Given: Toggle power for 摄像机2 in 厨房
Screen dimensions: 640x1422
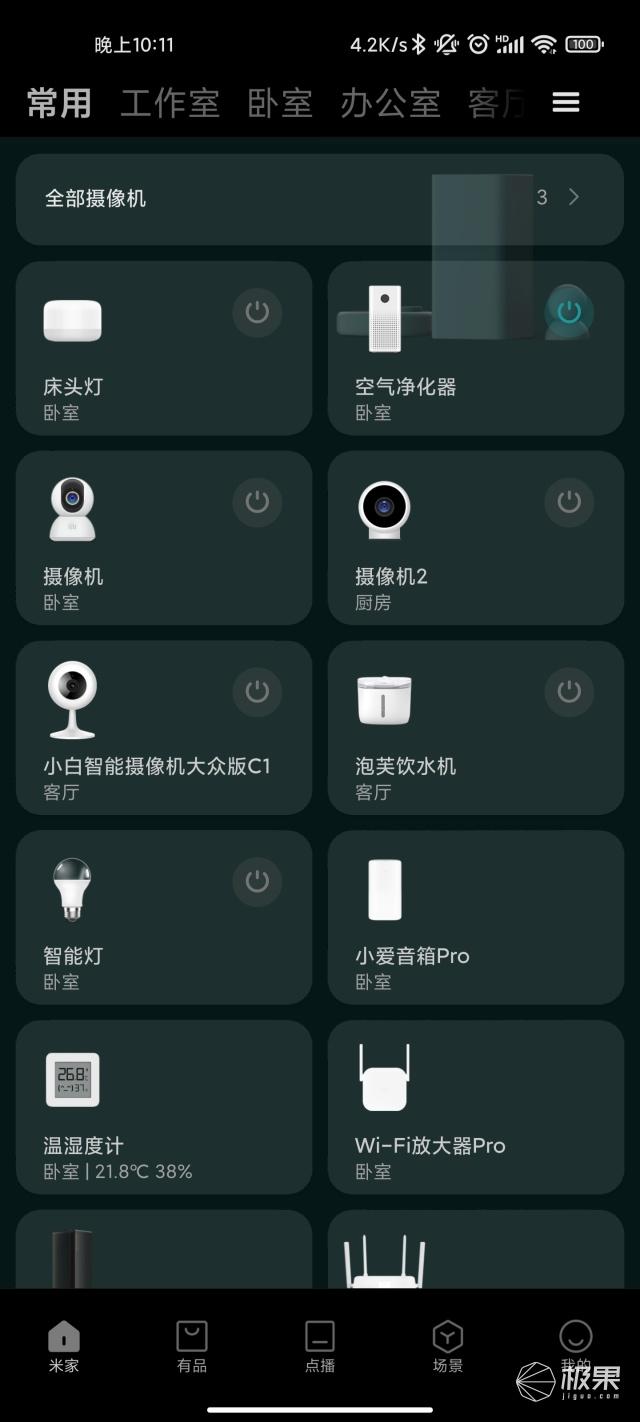Looking at the screenshot, I should [x=569, y=501].
